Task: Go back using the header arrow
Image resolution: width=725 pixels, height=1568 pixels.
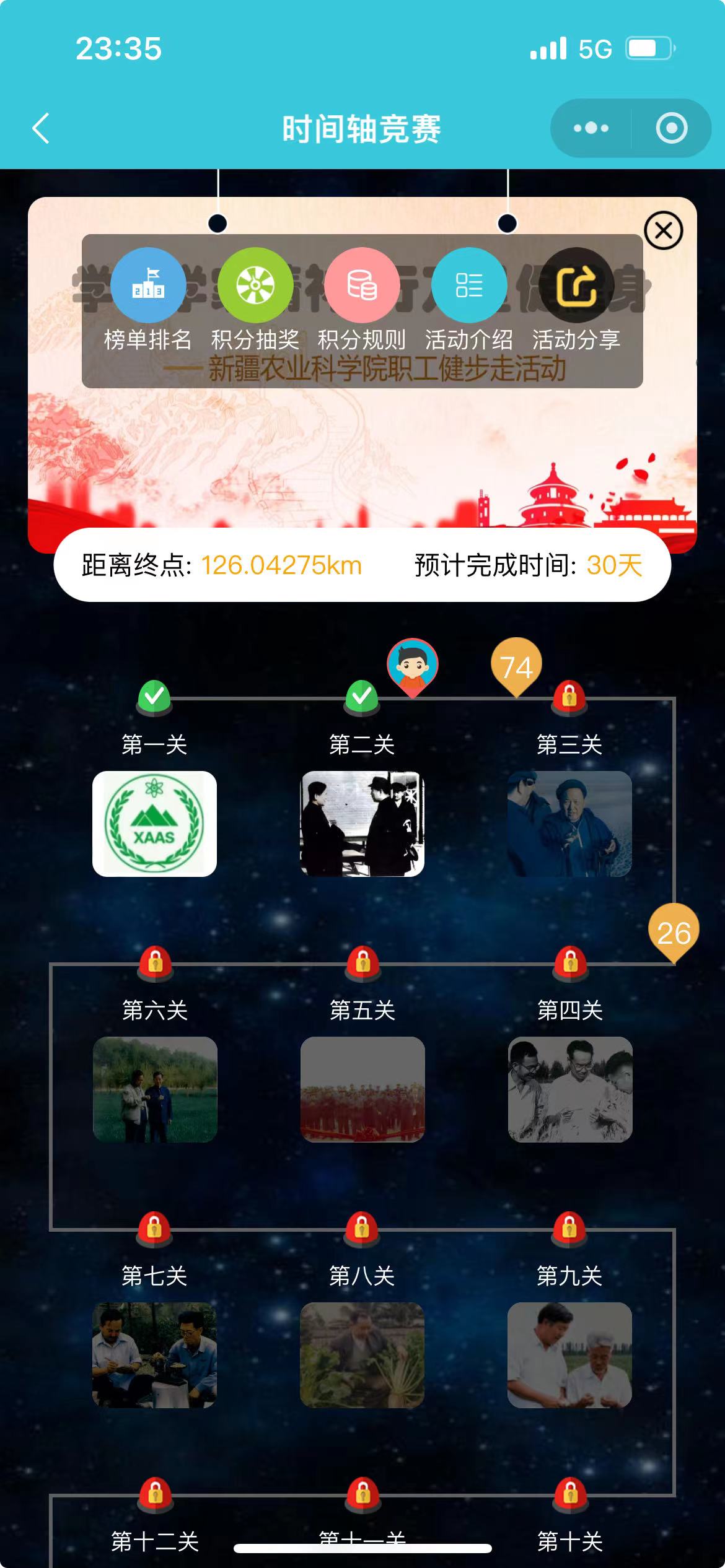Action: [41, 129]
